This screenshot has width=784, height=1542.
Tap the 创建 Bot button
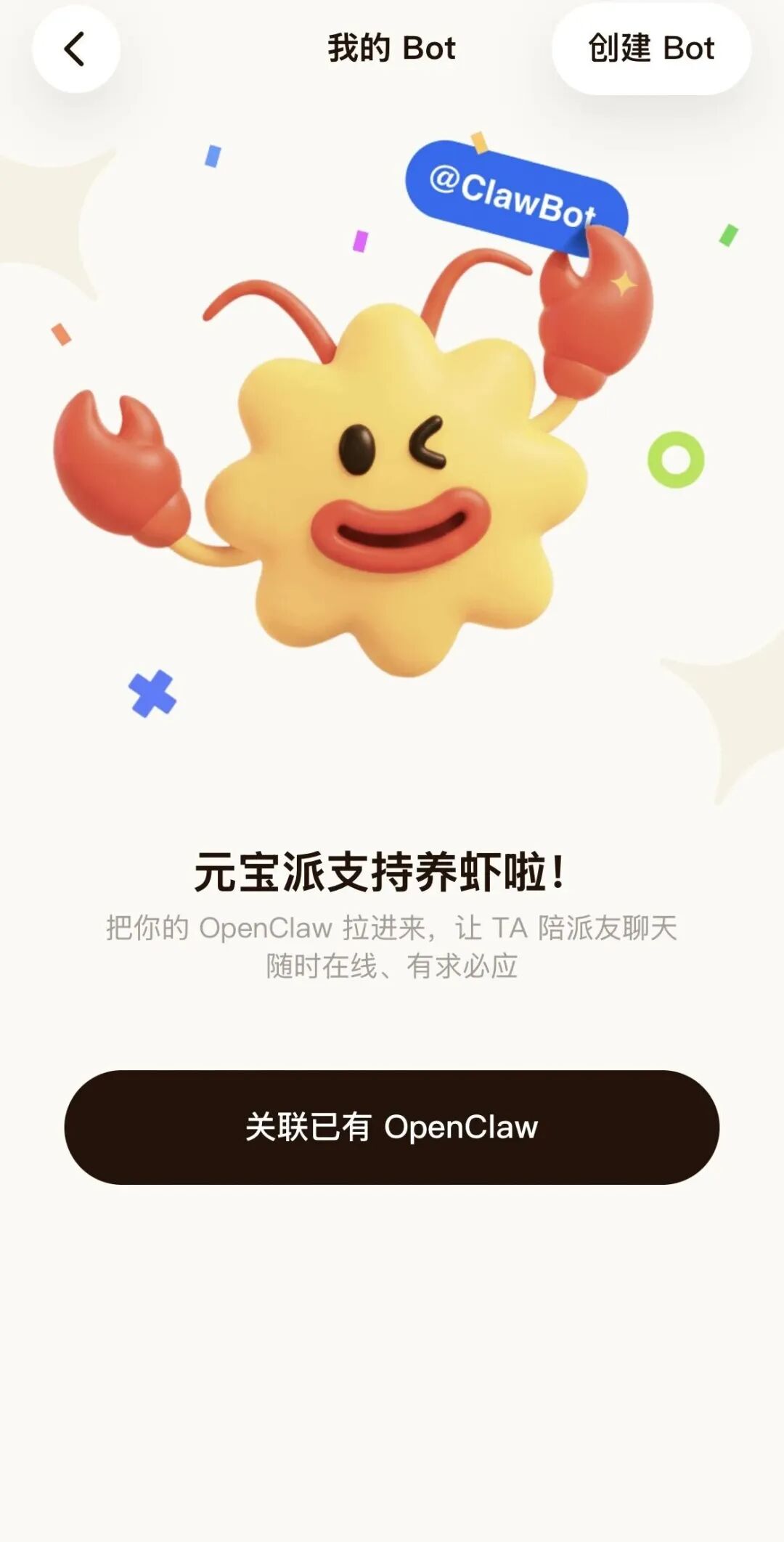click(651, 49)
